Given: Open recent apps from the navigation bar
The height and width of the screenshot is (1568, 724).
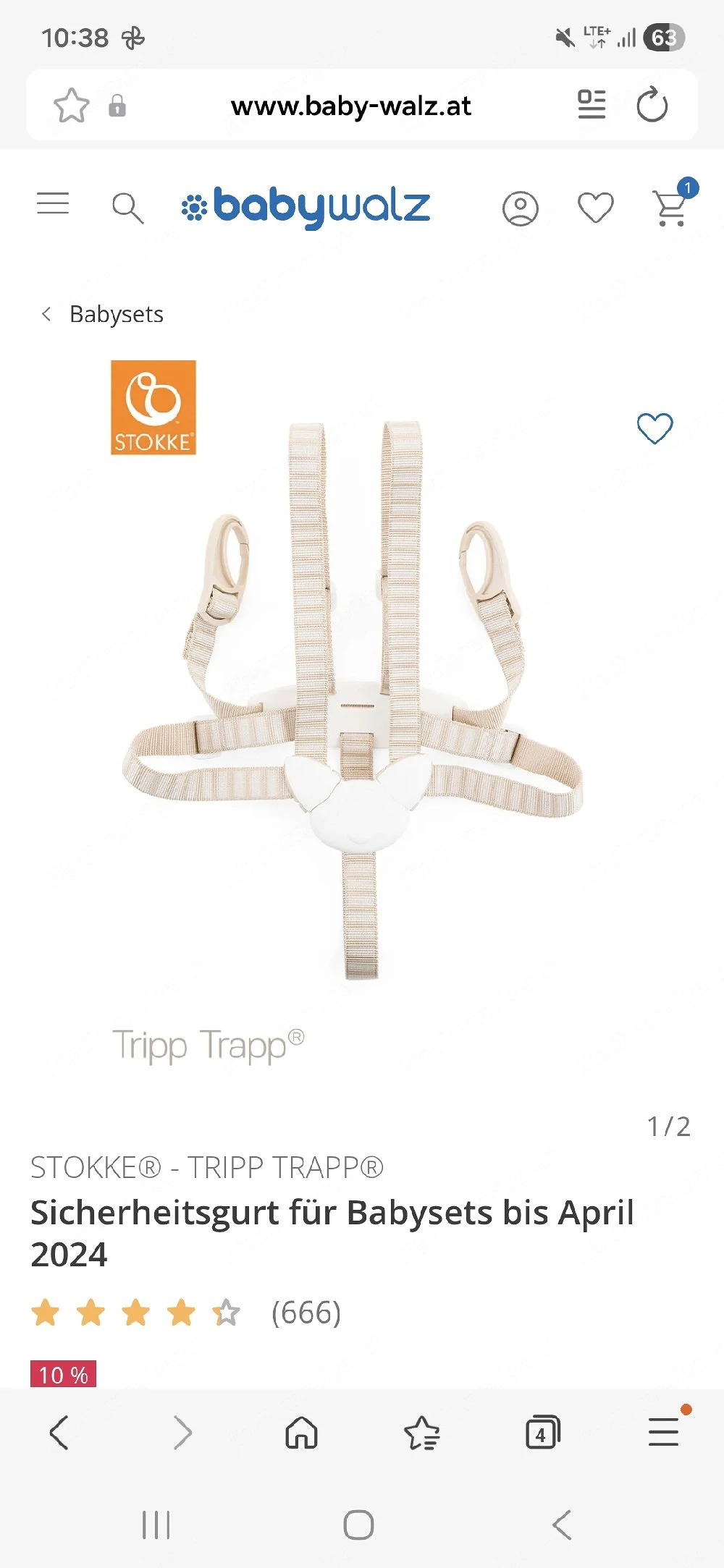Looking at the screenshot, I should click(156, 1525).
